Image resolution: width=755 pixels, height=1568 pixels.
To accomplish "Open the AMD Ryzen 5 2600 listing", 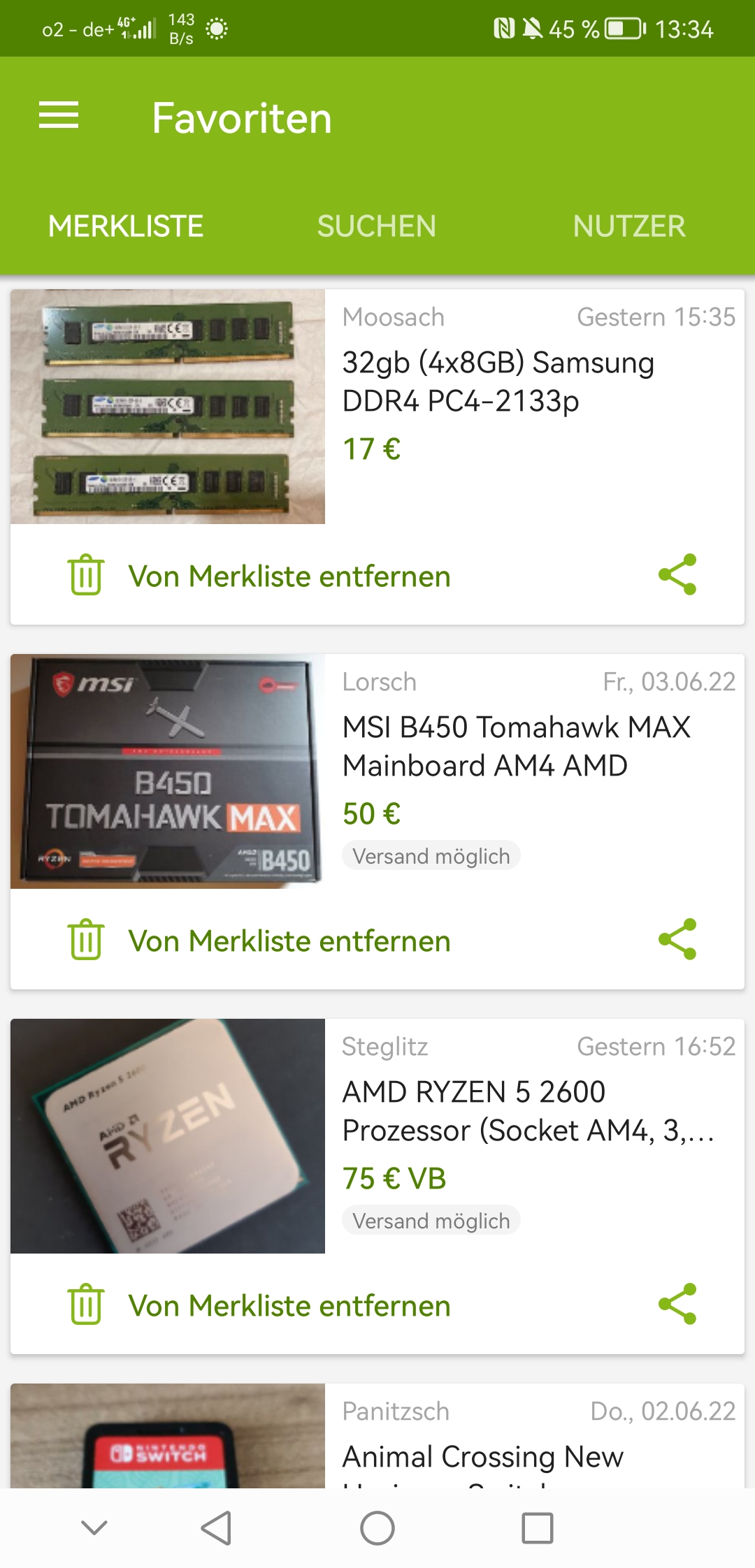I will [528, 1111].
